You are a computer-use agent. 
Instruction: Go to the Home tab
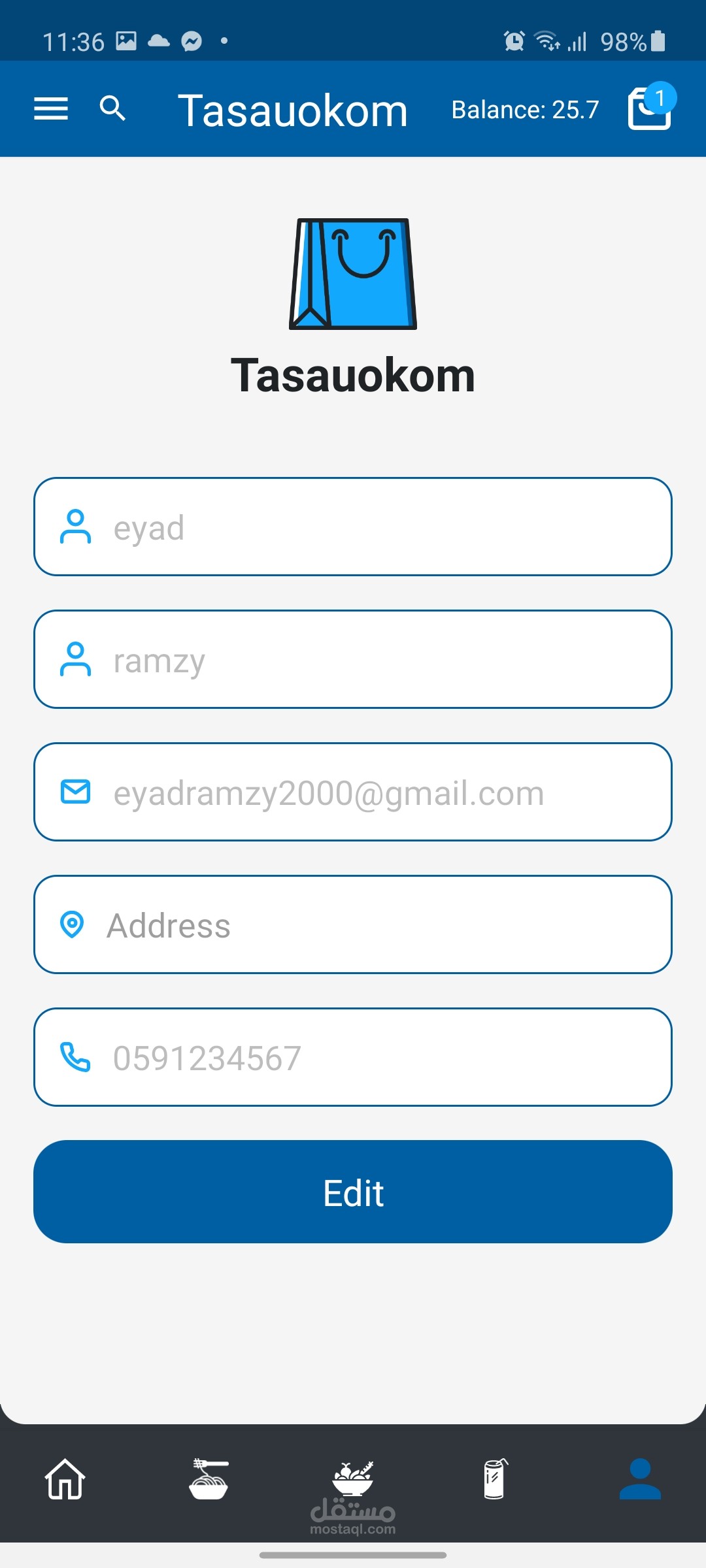pos(65,1479)
